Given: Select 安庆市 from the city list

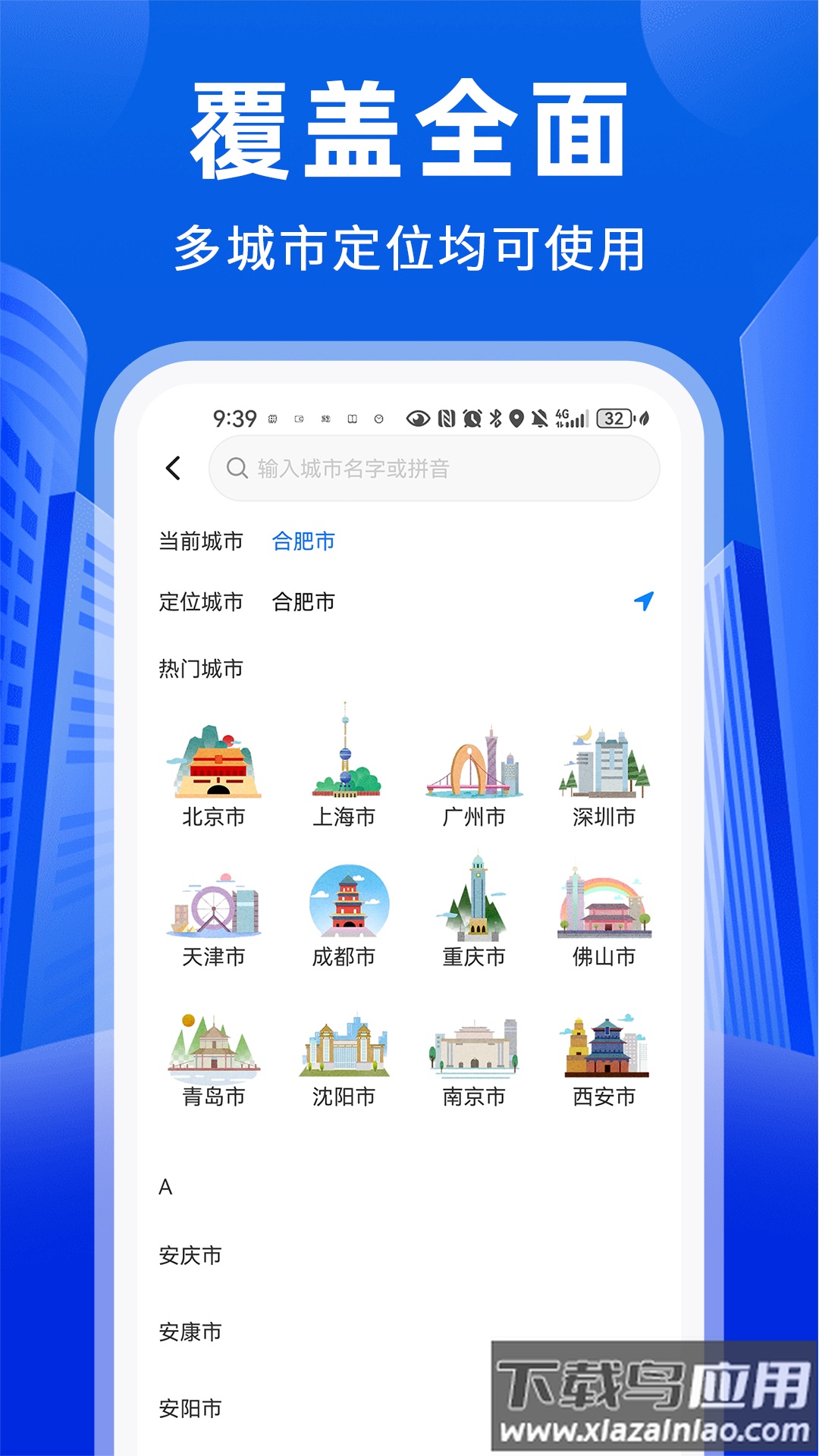Looking at the screenshot, I should pos(190,1255).
